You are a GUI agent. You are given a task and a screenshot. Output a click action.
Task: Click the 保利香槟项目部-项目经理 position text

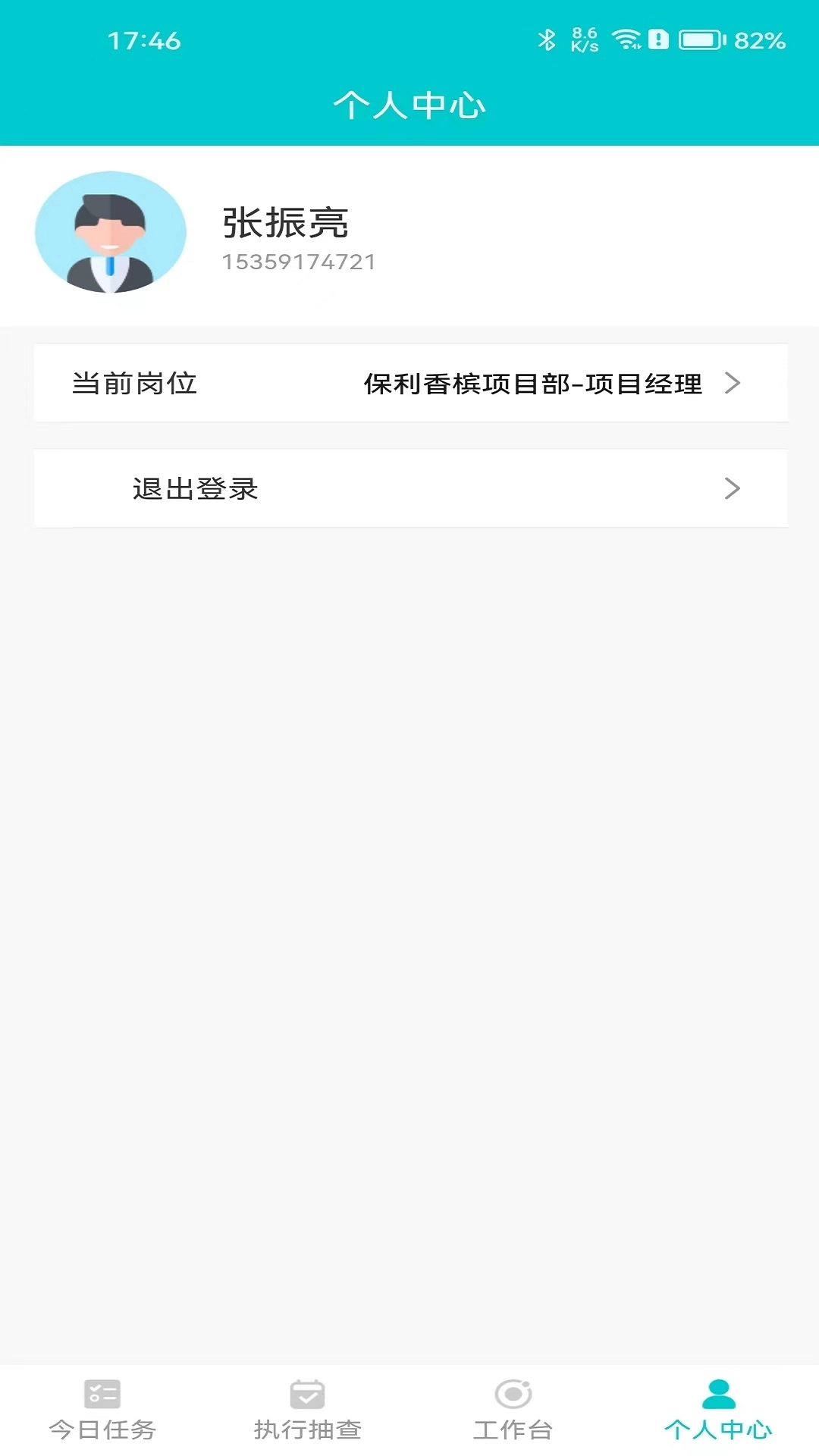pyautogui.click(x=533, y=384)
